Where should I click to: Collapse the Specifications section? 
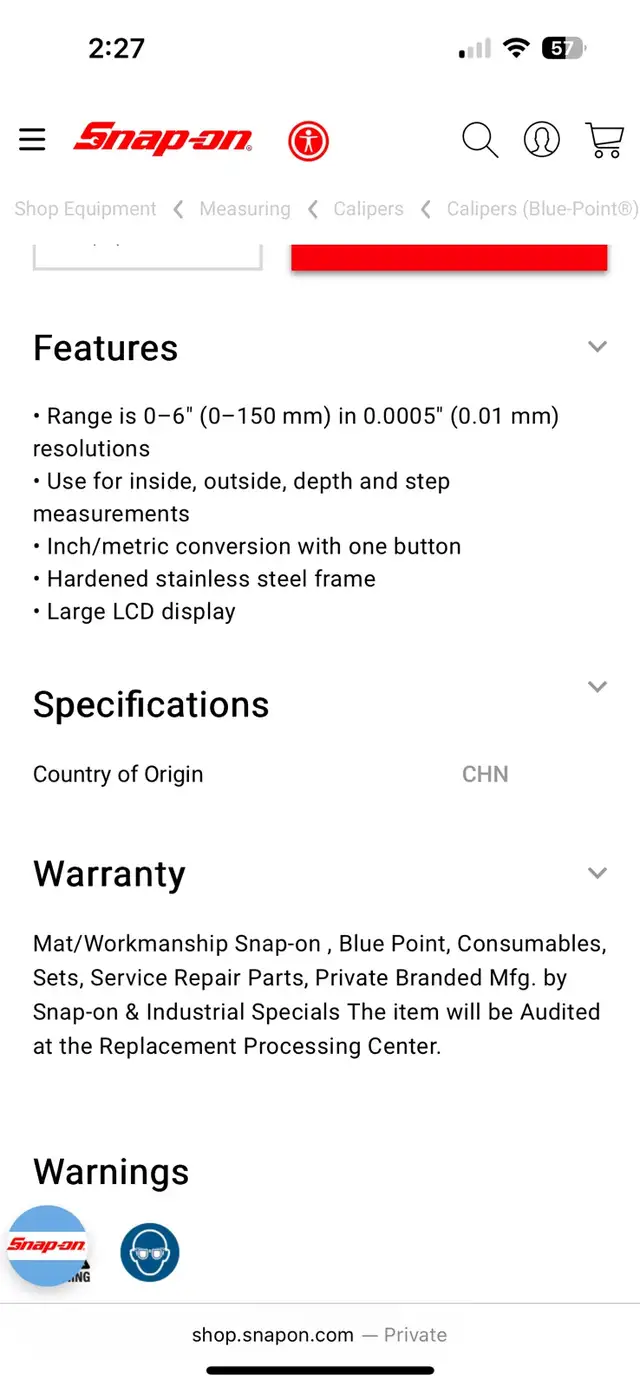tap(597, 687)
